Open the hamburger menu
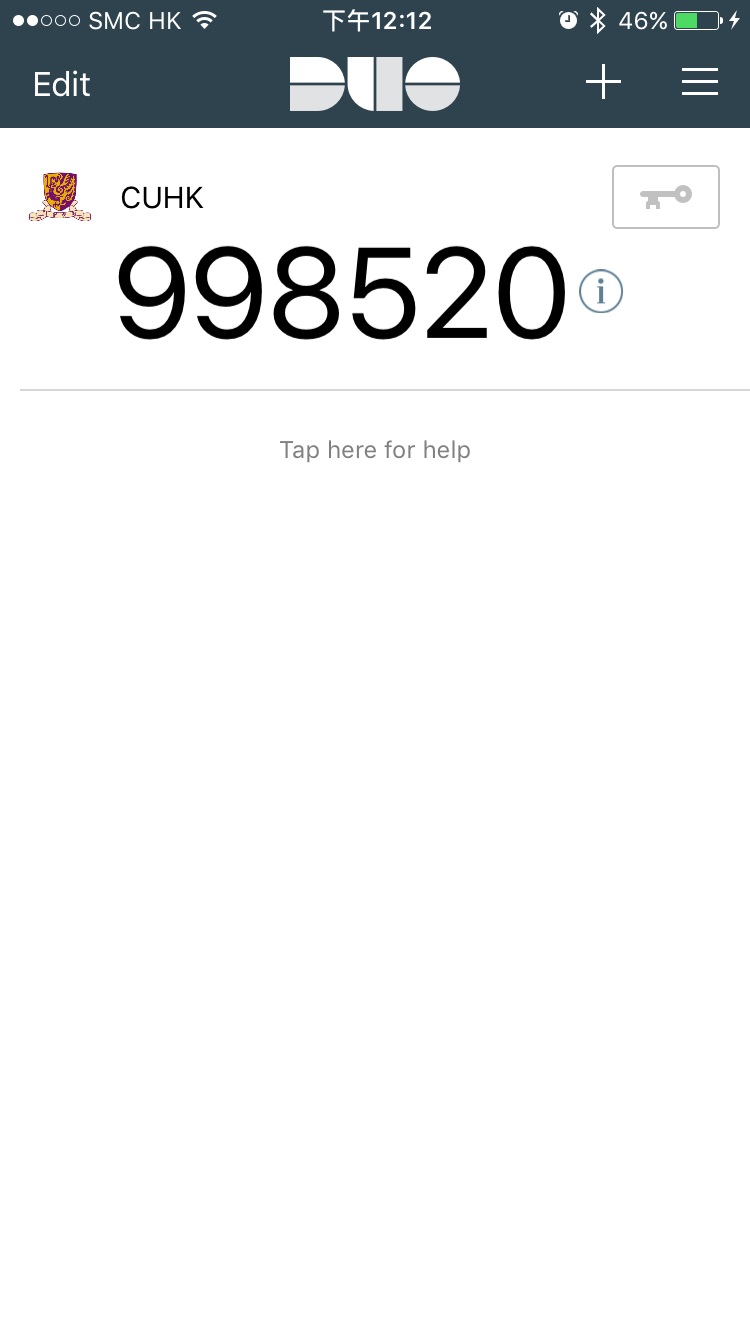This screenshot has height=1334, width=750. [700, 82]
